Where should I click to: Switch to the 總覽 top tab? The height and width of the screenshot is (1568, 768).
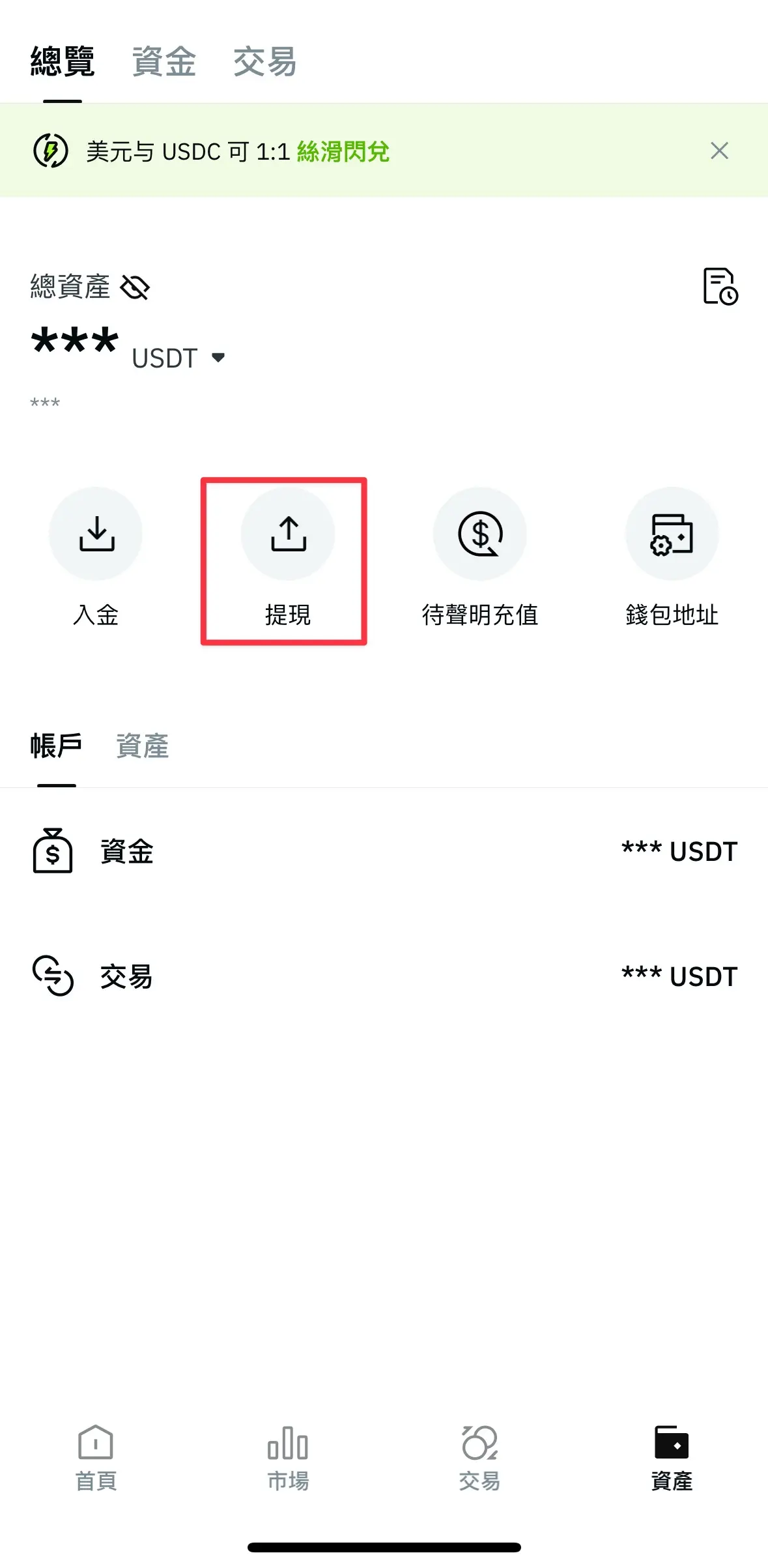(x=63, y=62)
